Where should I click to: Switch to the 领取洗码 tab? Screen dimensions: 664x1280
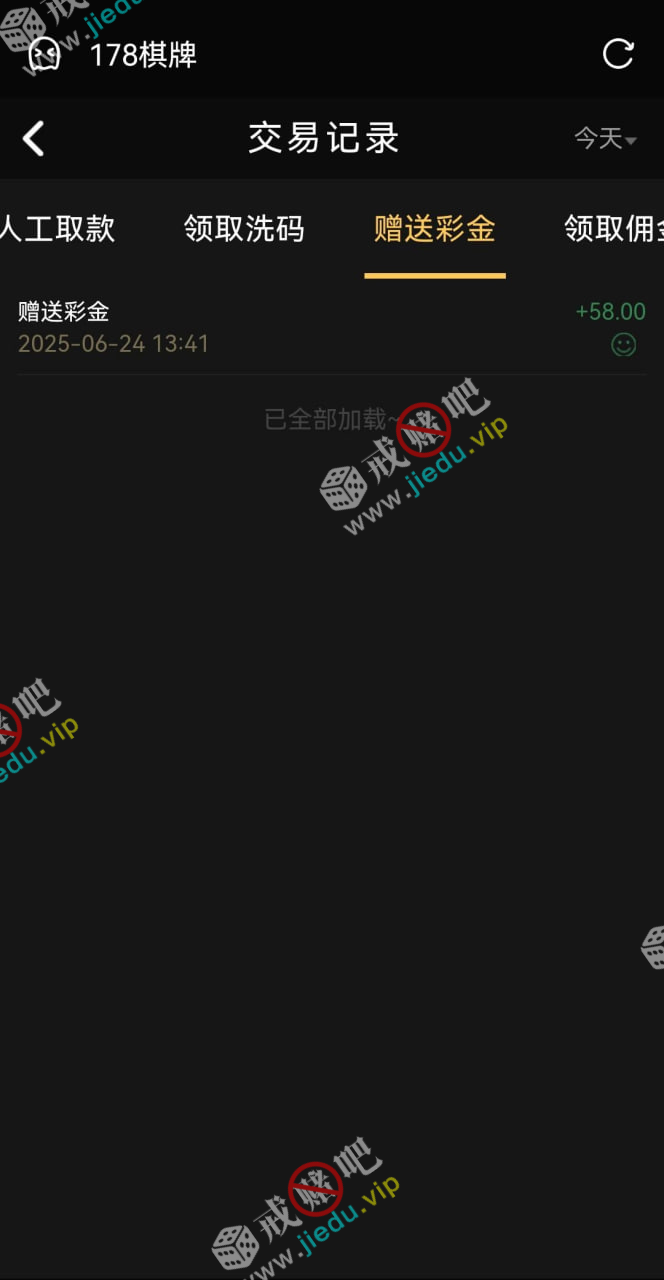pyautogui.click(x=244, y=229)
